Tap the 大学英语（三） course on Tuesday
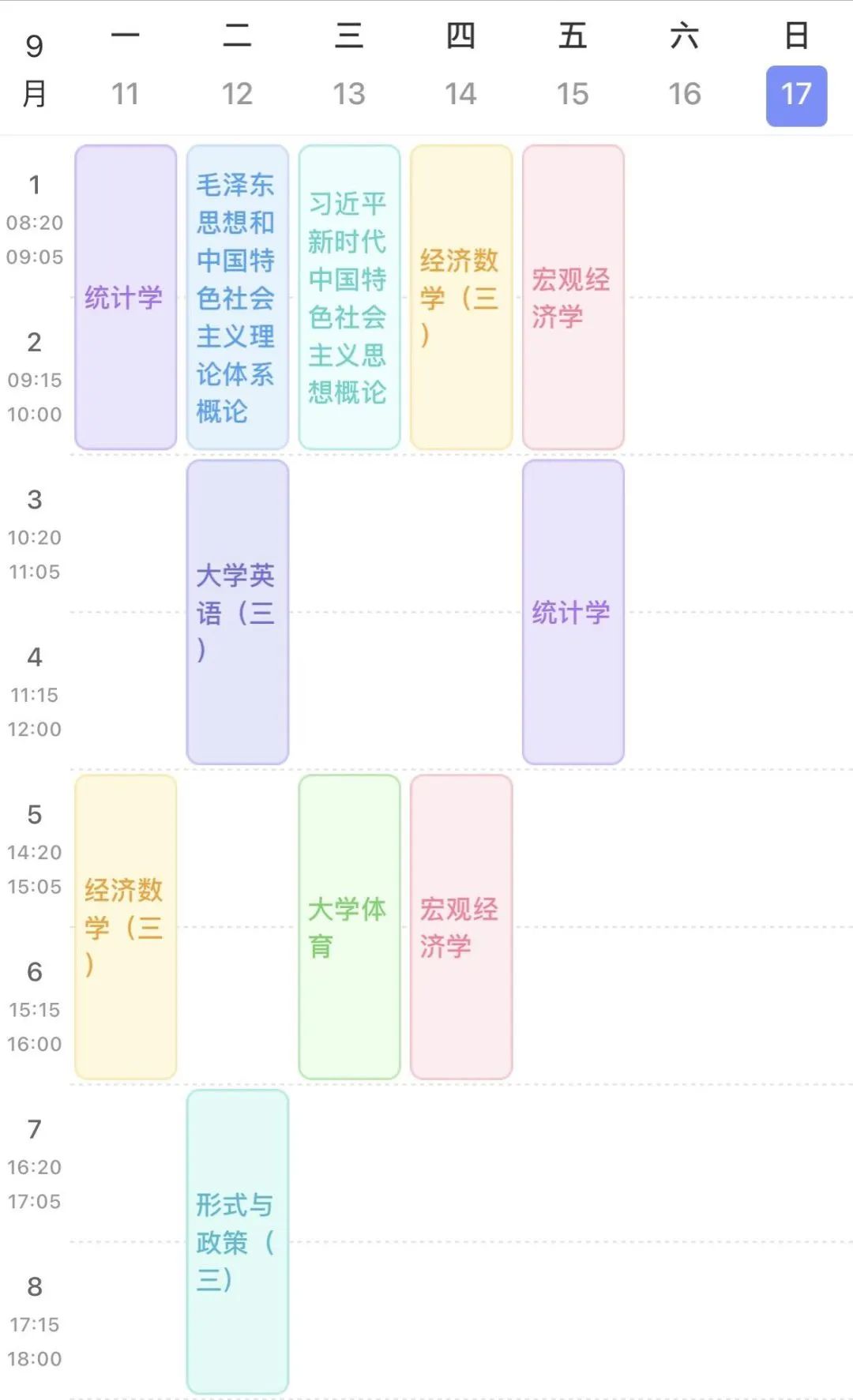Viewport: 853px width, 1400px height. click(x=237, y=612)
